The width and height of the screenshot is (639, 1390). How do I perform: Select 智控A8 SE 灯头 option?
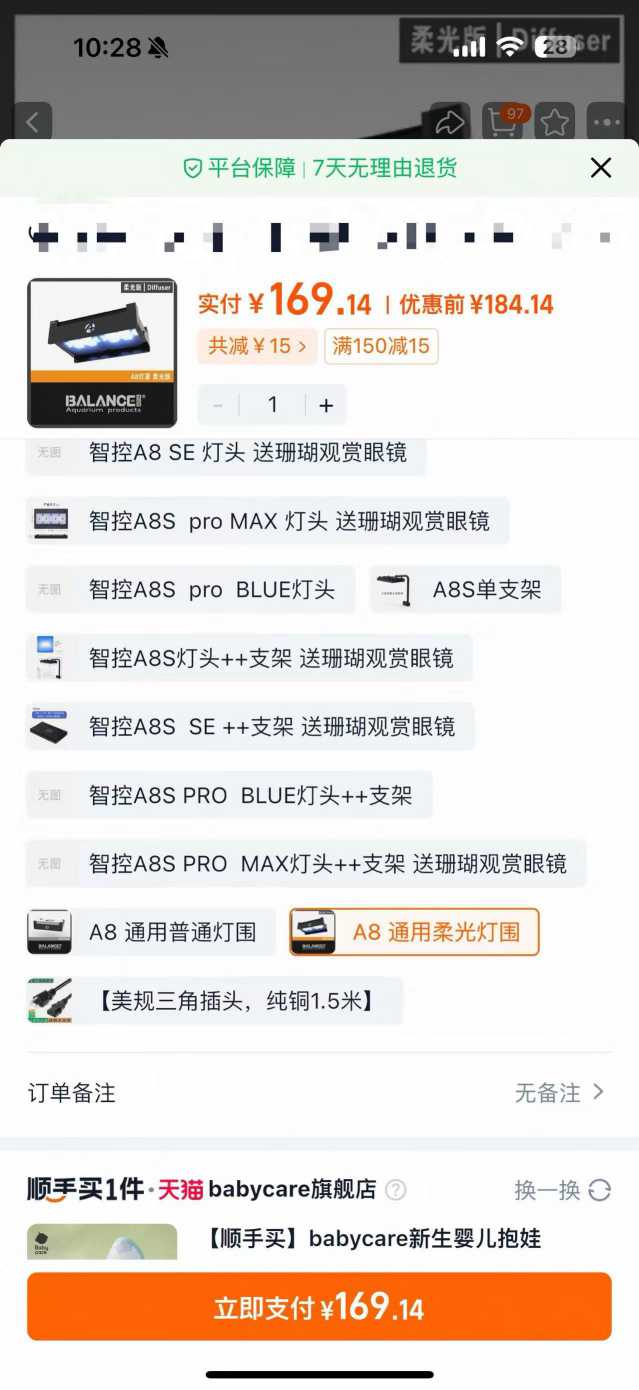pyautogui.click(x=226, y=453)
